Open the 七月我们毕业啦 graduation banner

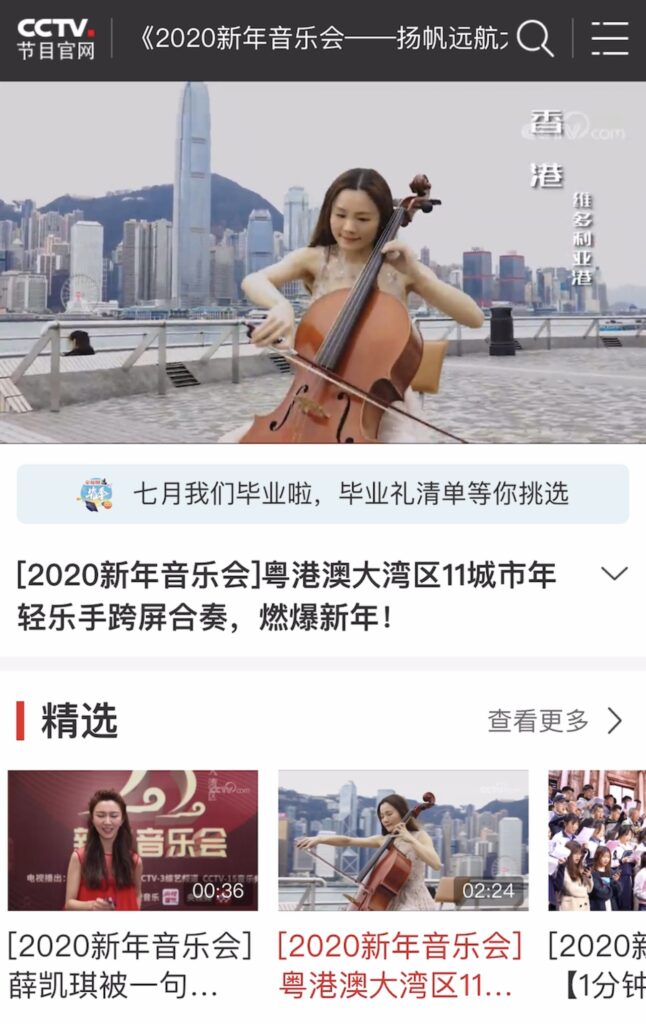(323, 493)
